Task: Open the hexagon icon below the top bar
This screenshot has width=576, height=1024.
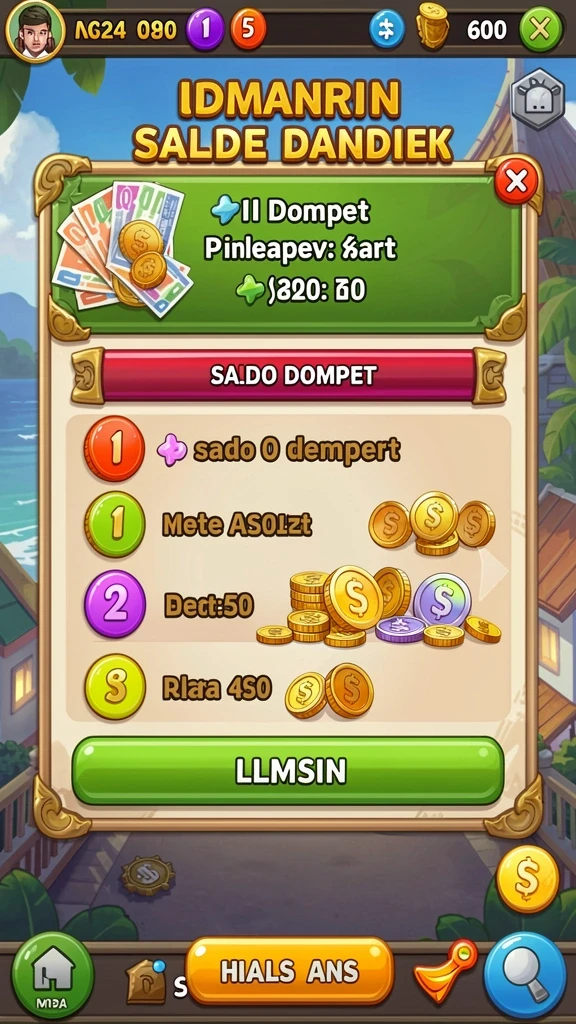Action: tap(537, 100)
